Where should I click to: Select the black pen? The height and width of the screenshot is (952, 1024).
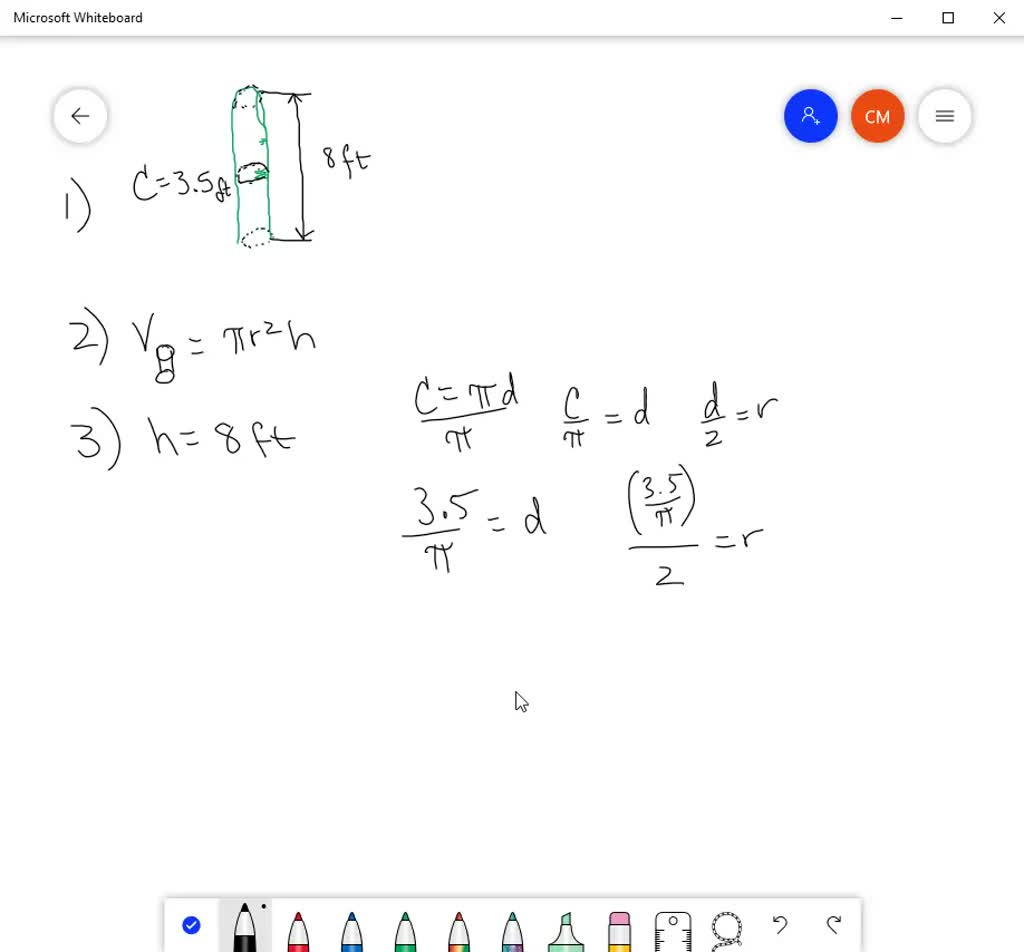coord(244,927)
